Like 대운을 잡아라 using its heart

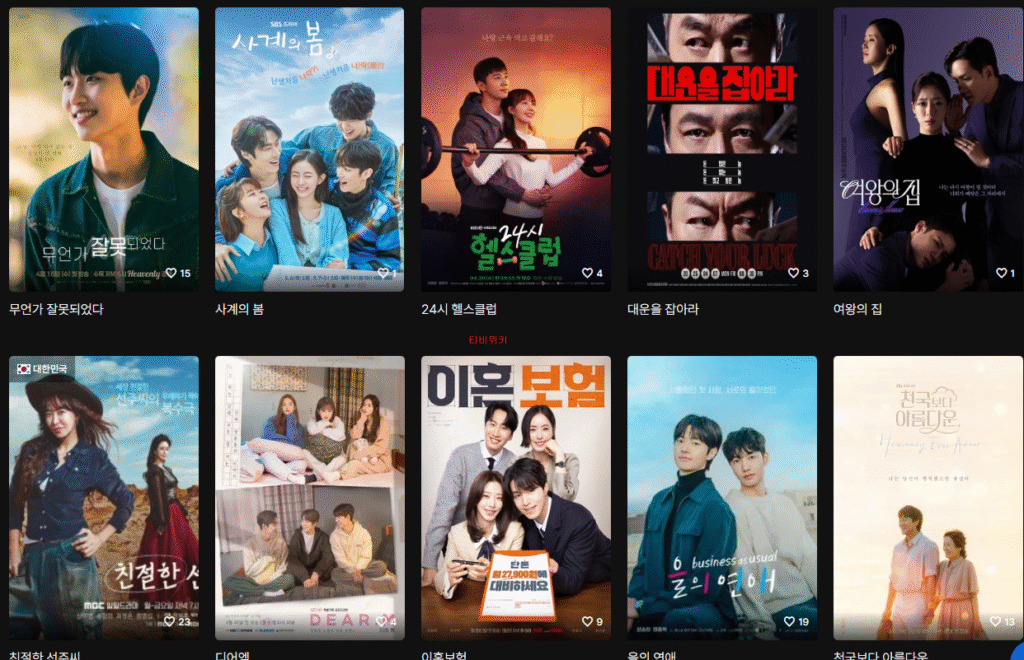793,273
